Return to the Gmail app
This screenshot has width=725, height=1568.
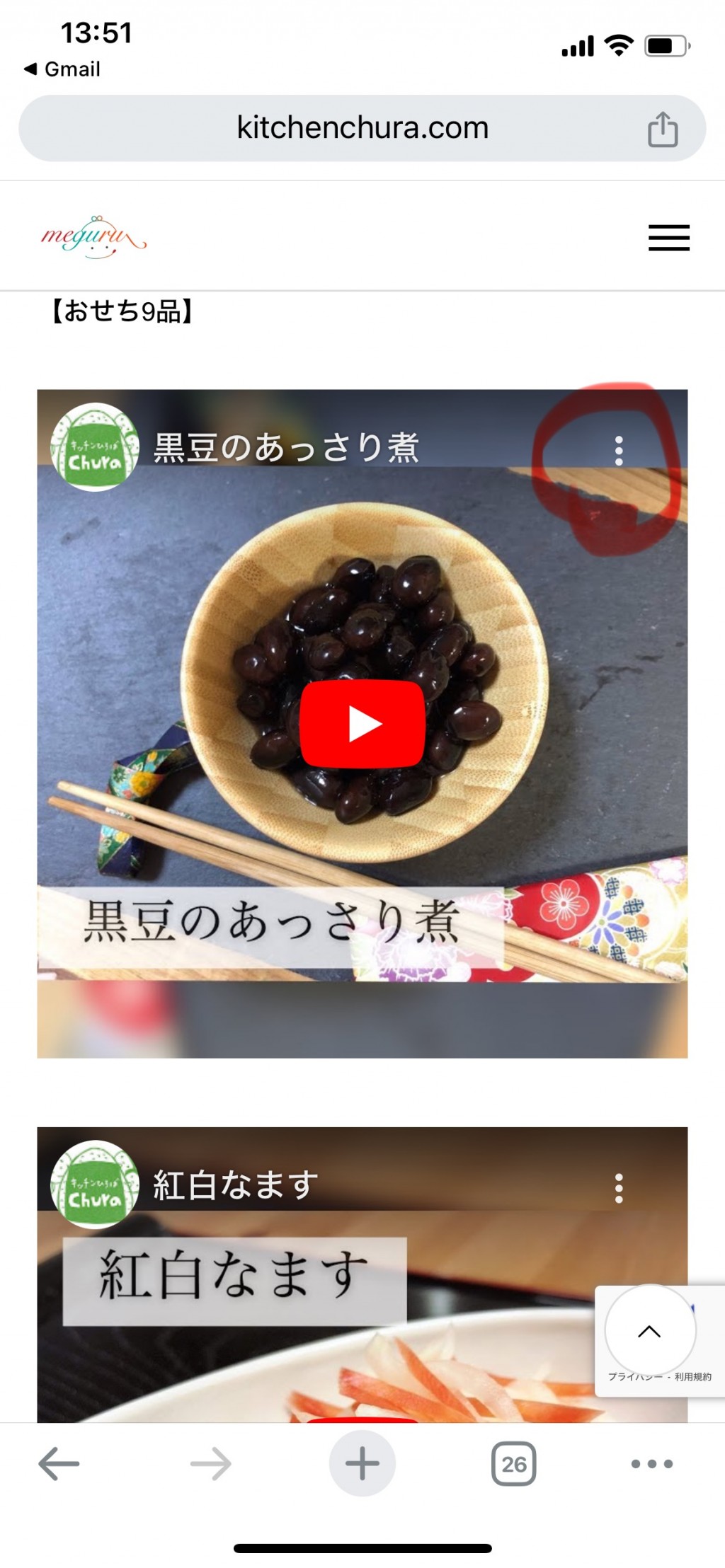[62, 69]
